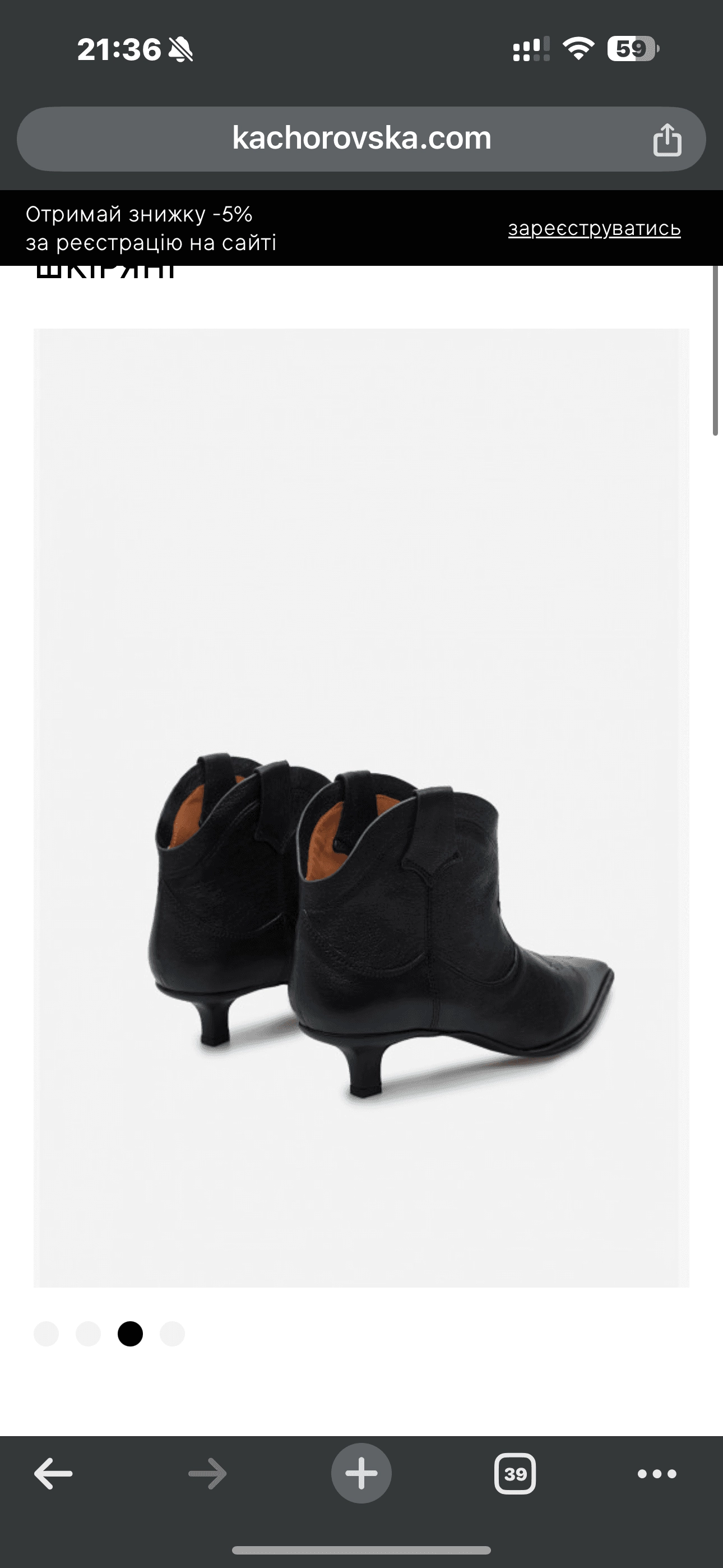
Task: Select the fourth photo dot
Action: point(172,1334)
